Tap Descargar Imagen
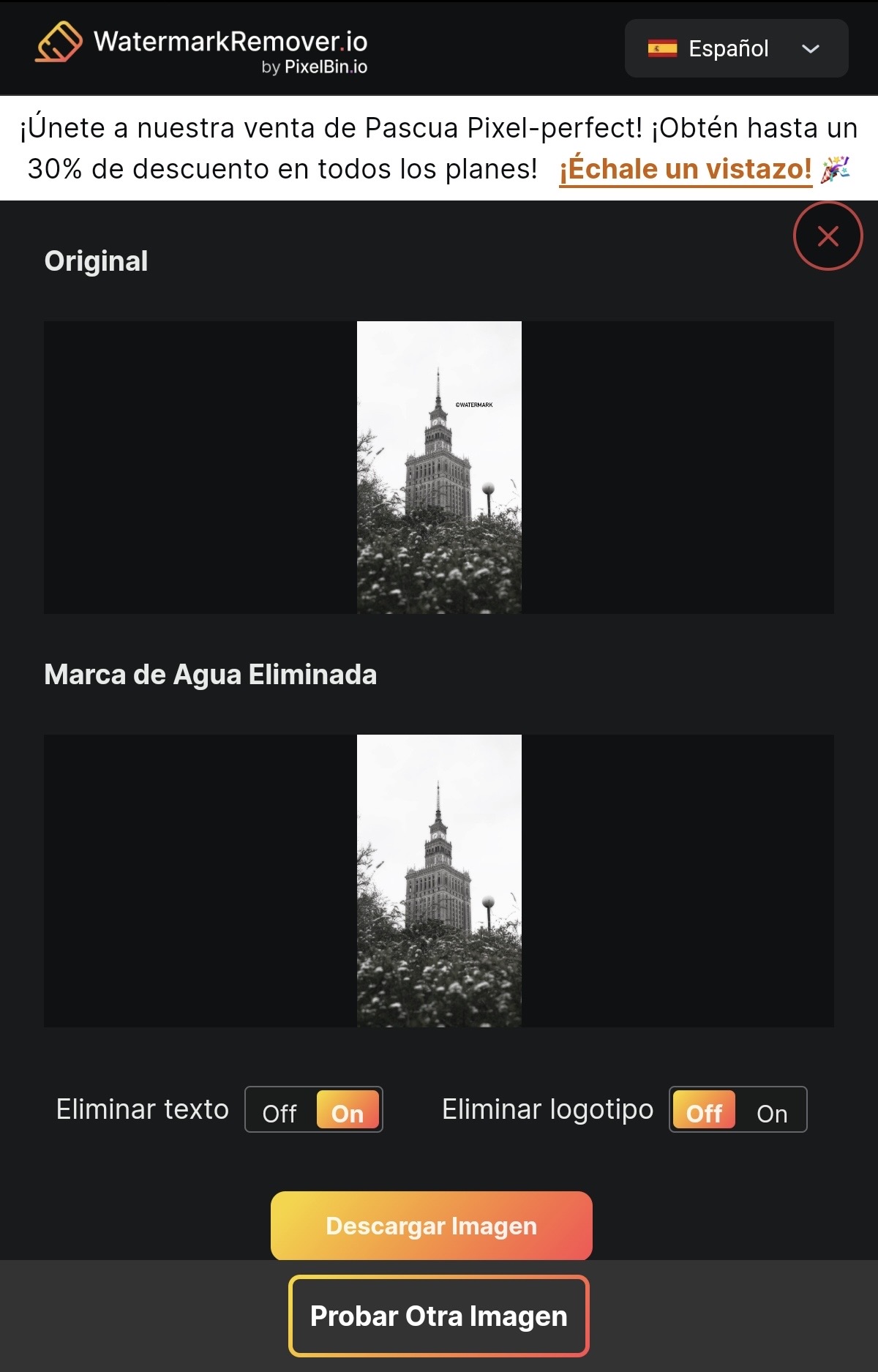878x1372 pixels. (431, 1226)
